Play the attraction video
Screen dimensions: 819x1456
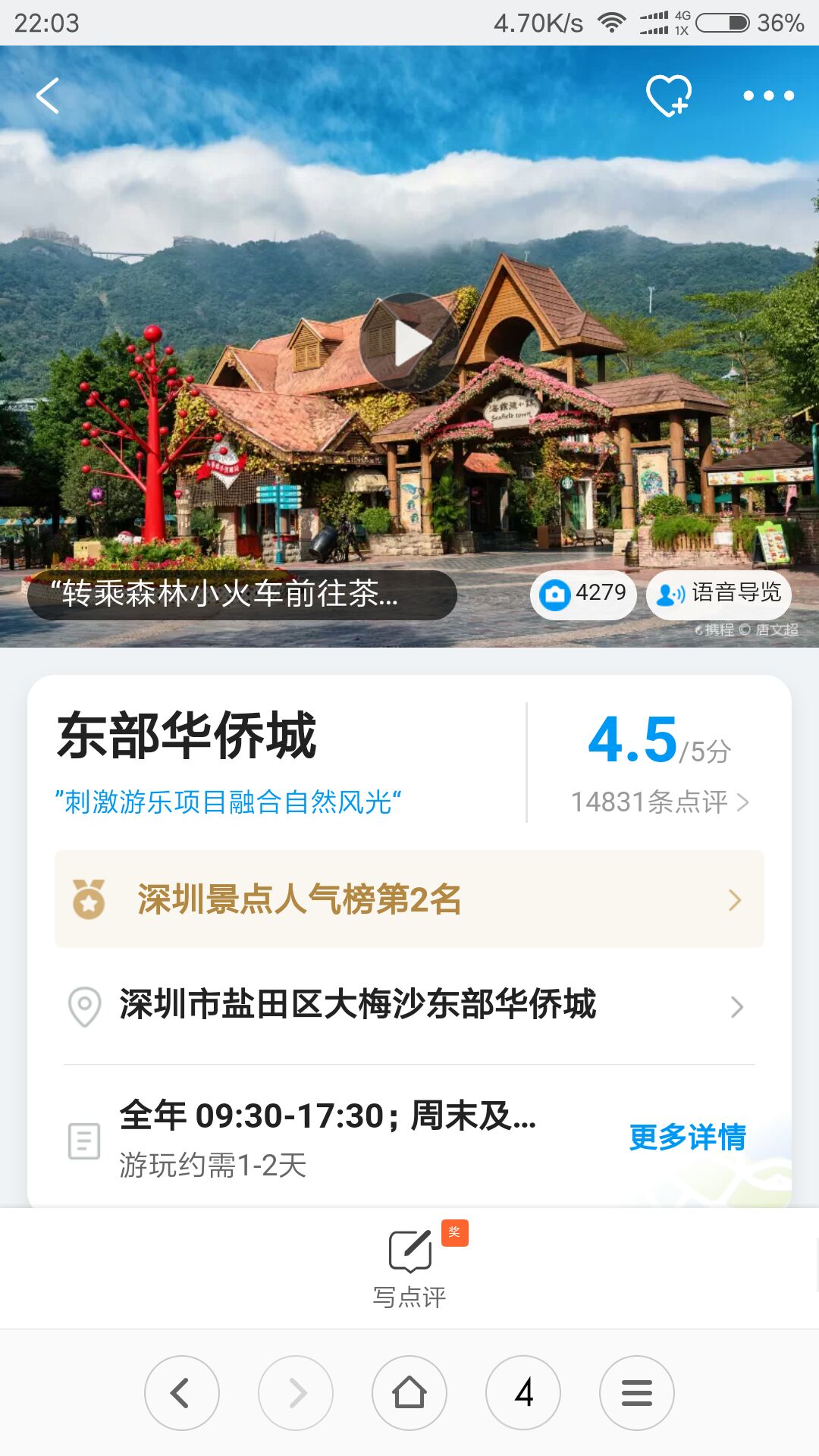click(409, 343)
